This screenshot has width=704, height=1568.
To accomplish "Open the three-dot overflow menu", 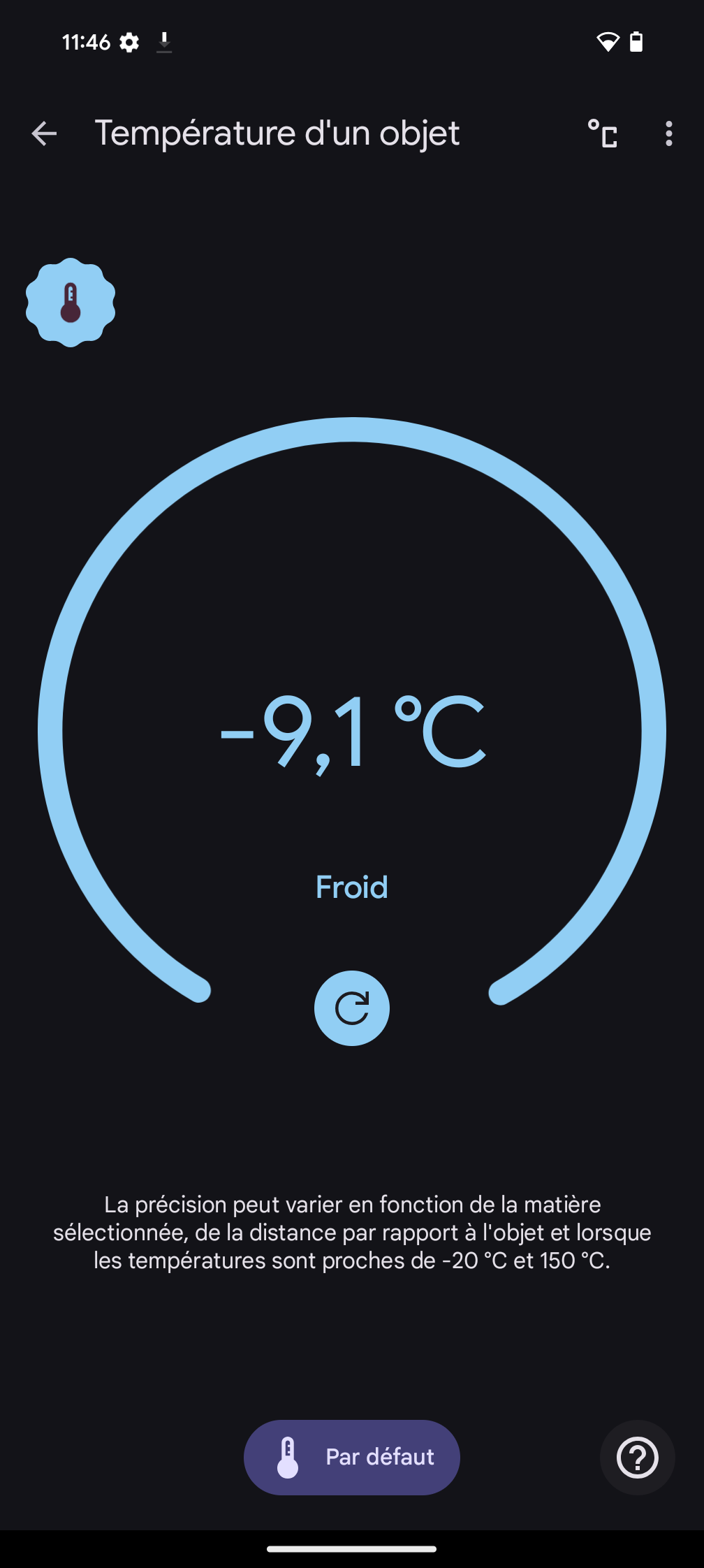I will [669, 133].
